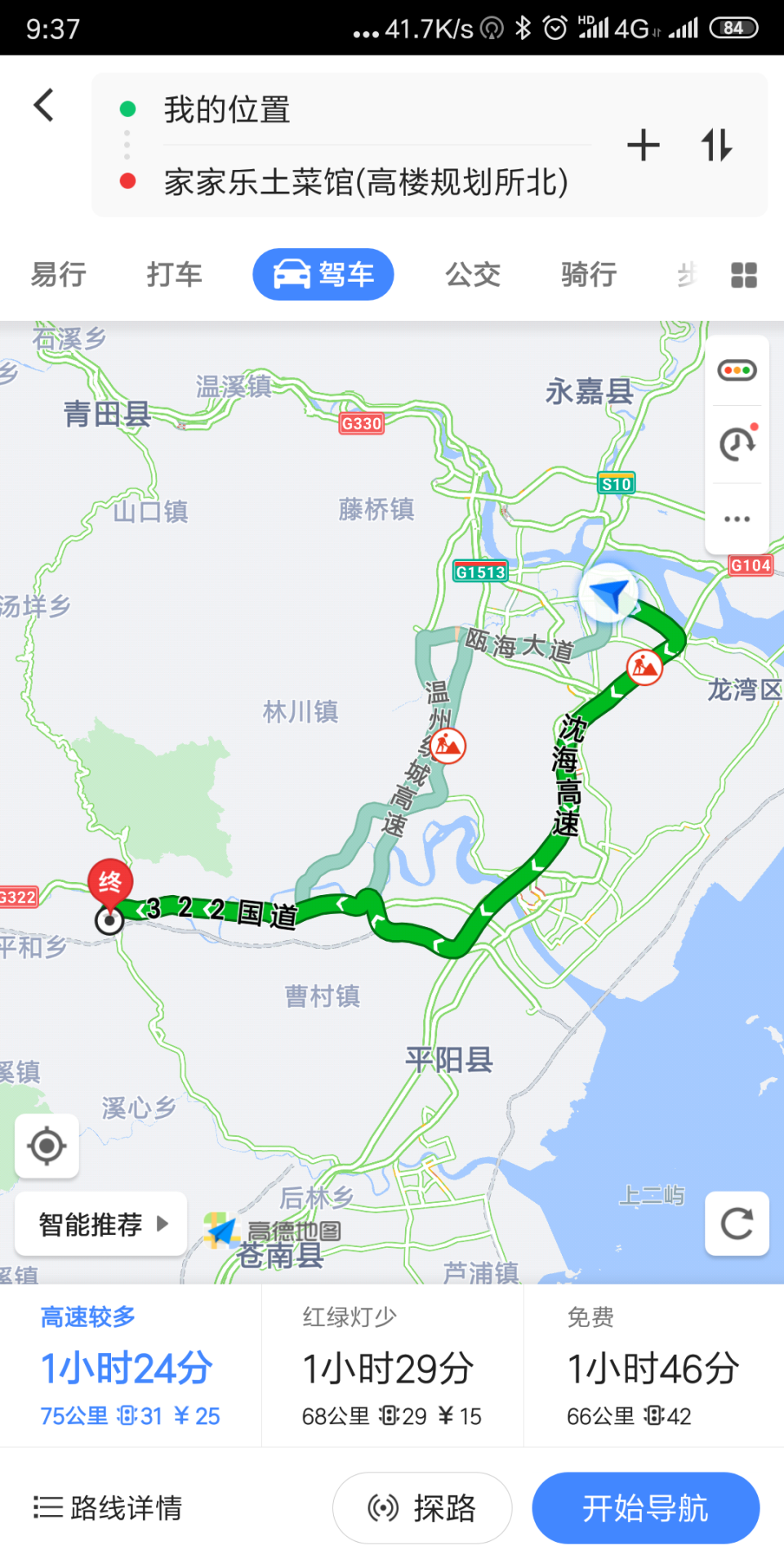784x1568 pixels.
Task: Switch to the 易行 tab
Action: pos(58,274)
